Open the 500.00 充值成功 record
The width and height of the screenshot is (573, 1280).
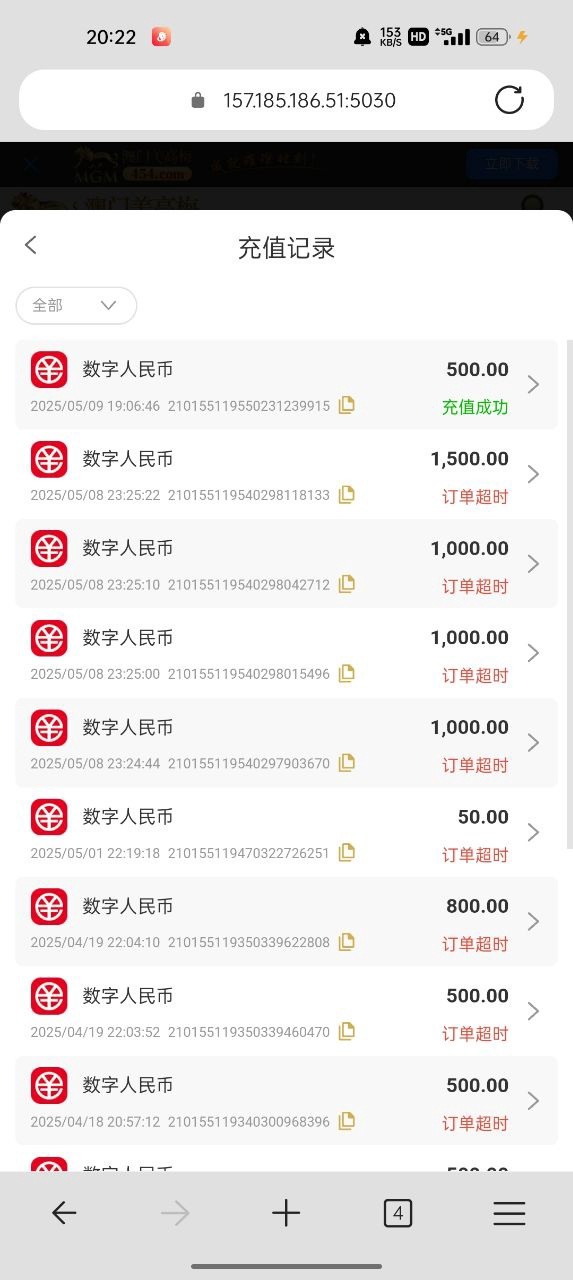click(286, 385)
